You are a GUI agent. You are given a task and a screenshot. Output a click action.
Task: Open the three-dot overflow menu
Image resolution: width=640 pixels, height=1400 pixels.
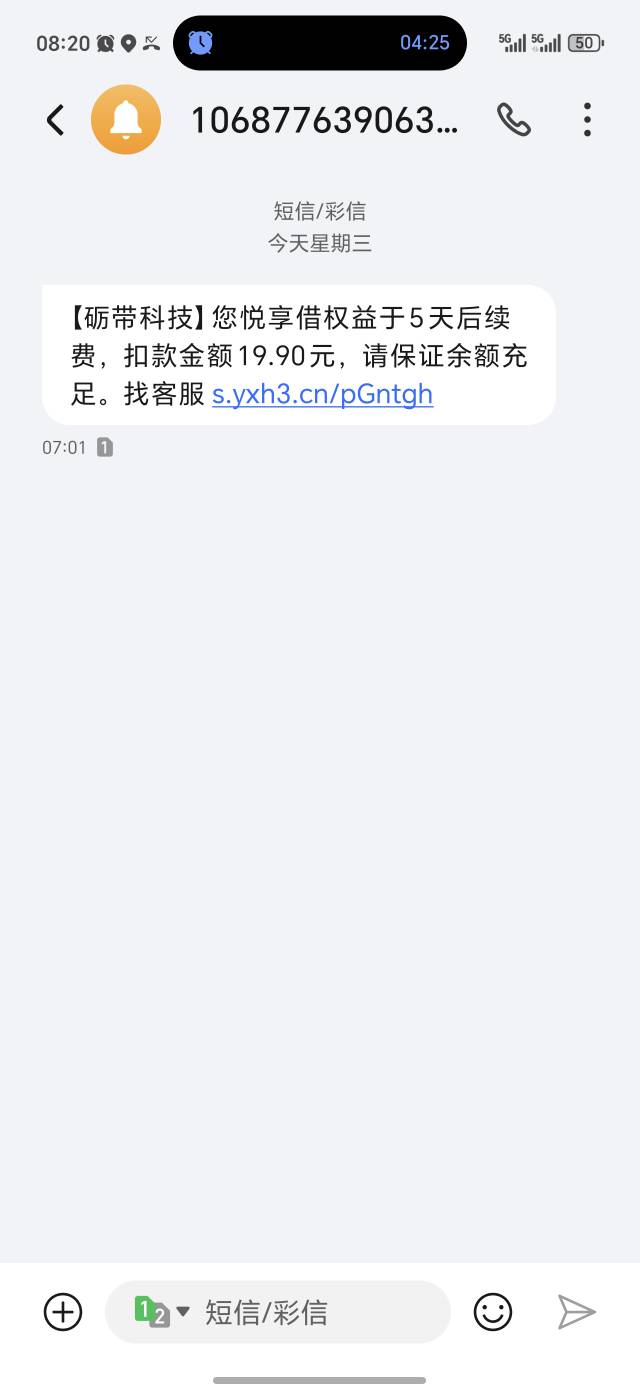pos(587,120)
